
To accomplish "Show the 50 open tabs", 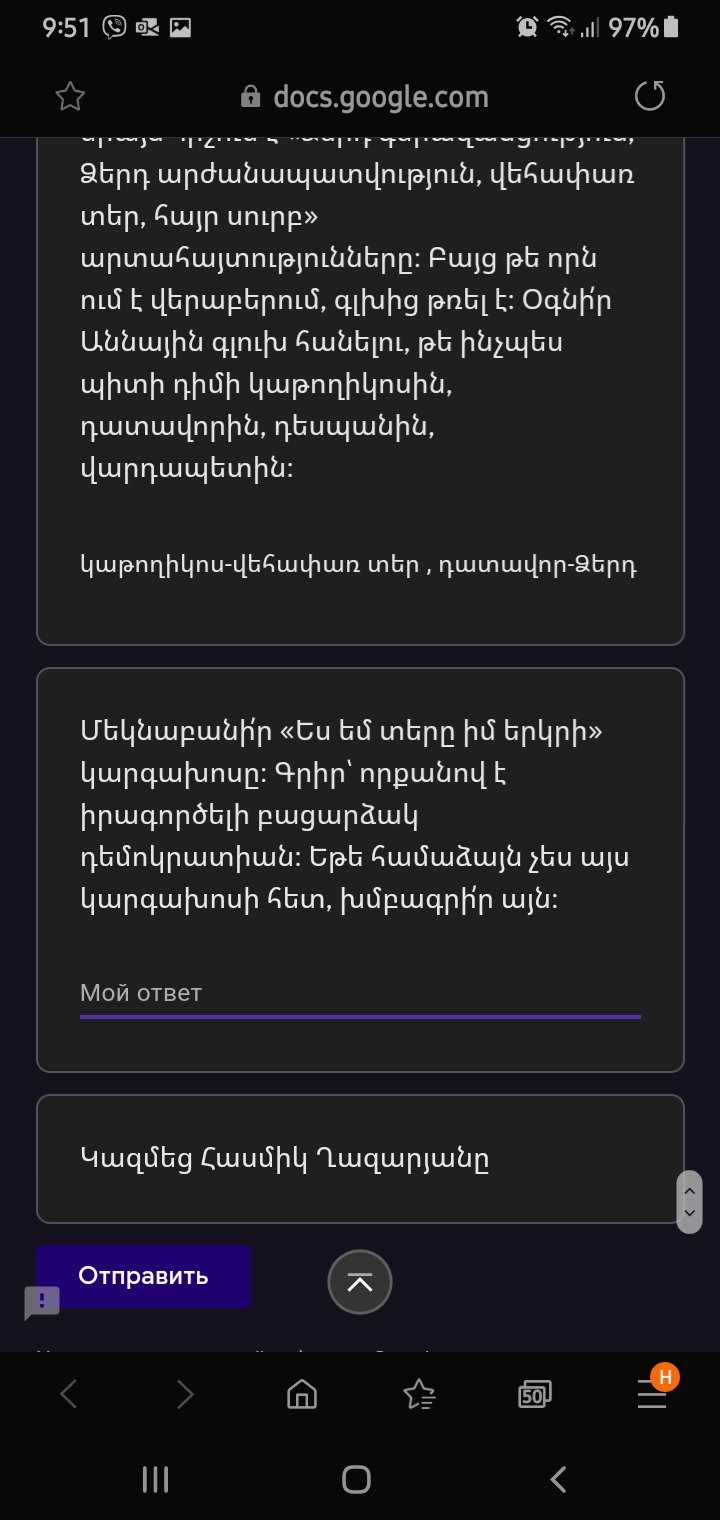I will click(x=535, y=1394).
